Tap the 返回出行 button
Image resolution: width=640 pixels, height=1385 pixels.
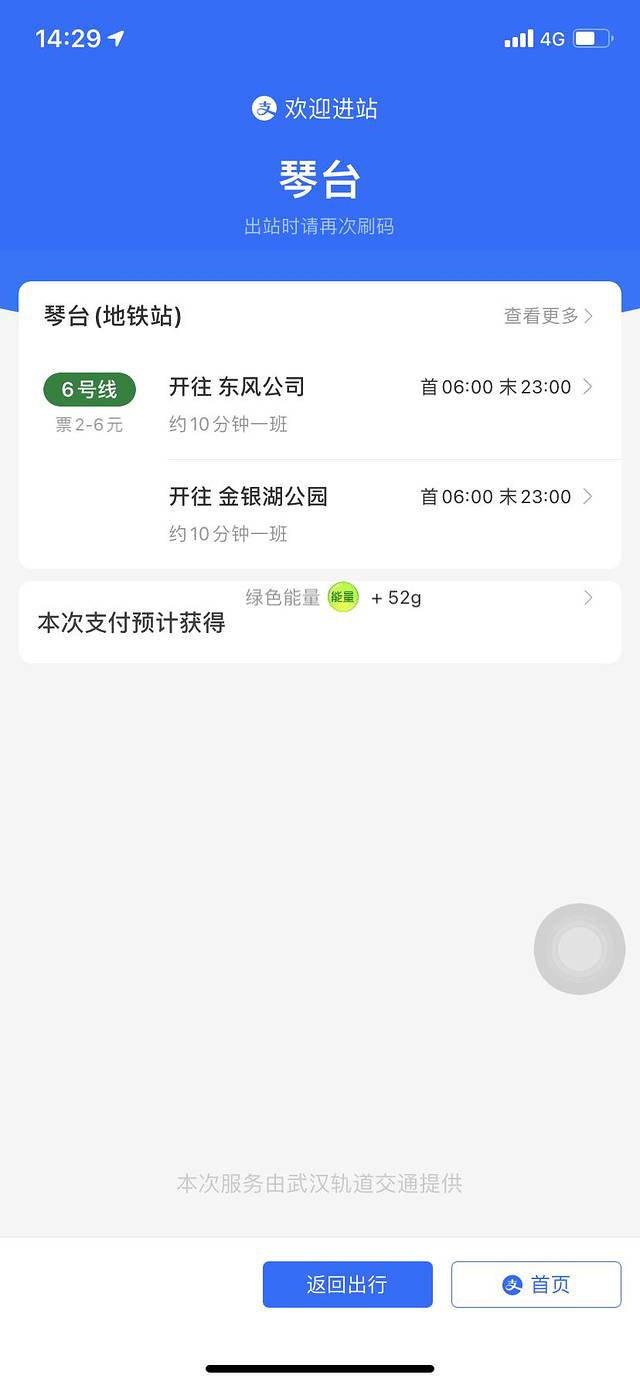click(347, 1284)
